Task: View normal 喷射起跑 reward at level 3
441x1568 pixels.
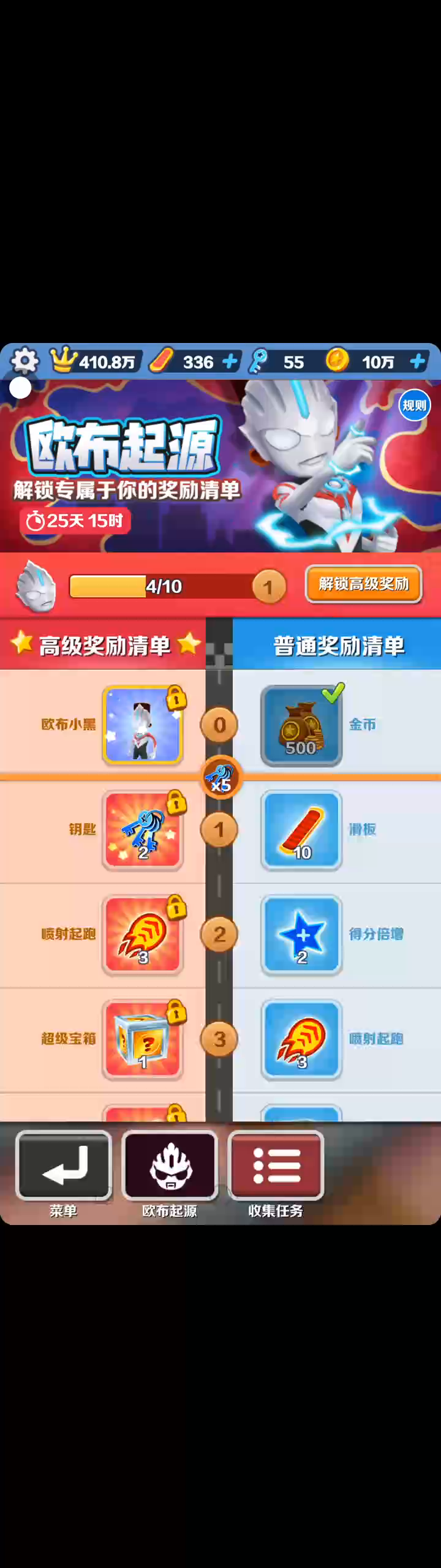Action: click(x=301, y=1039)
